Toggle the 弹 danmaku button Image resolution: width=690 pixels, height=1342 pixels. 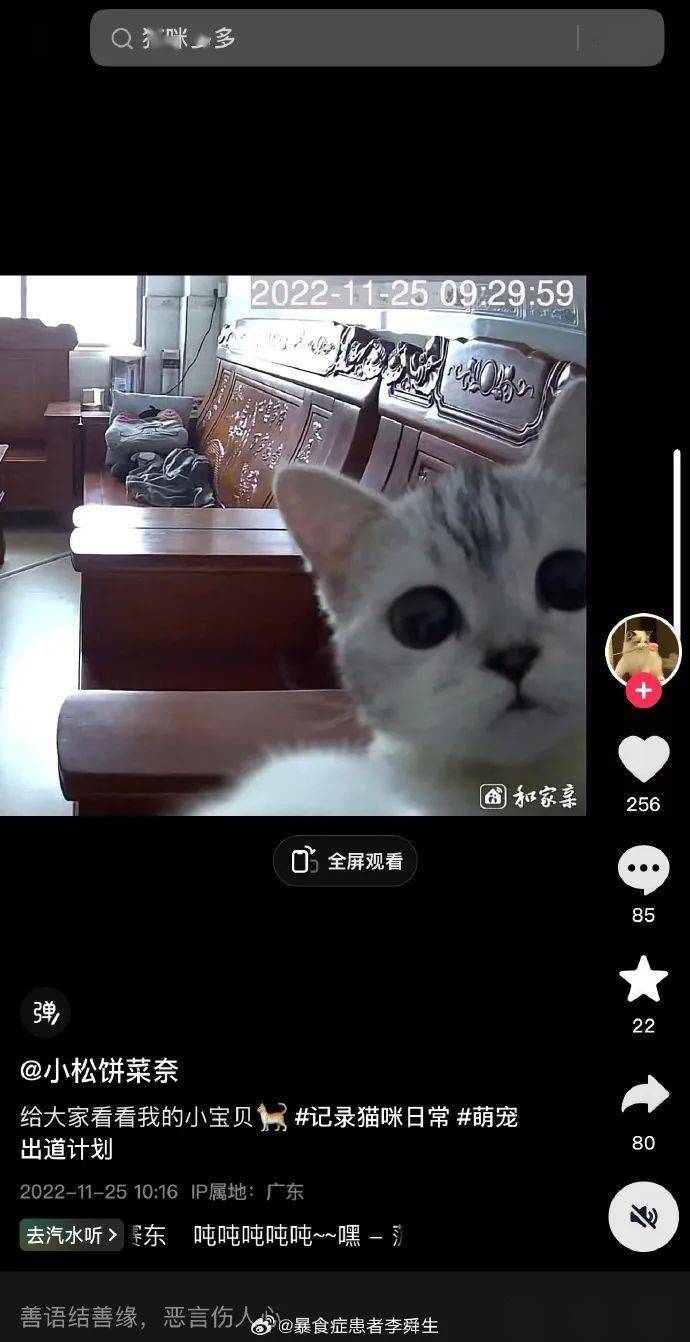point(45,1013)
